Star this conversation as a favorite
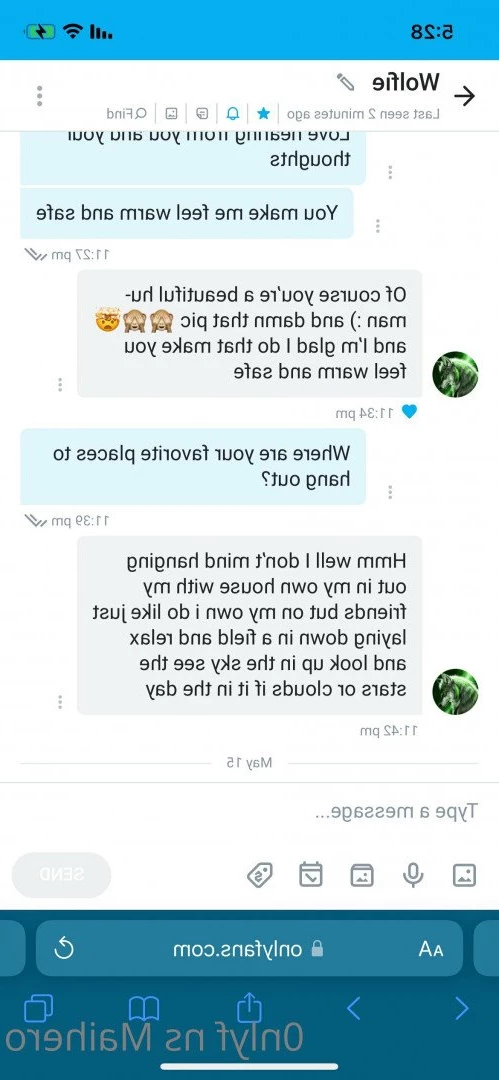 263,114
